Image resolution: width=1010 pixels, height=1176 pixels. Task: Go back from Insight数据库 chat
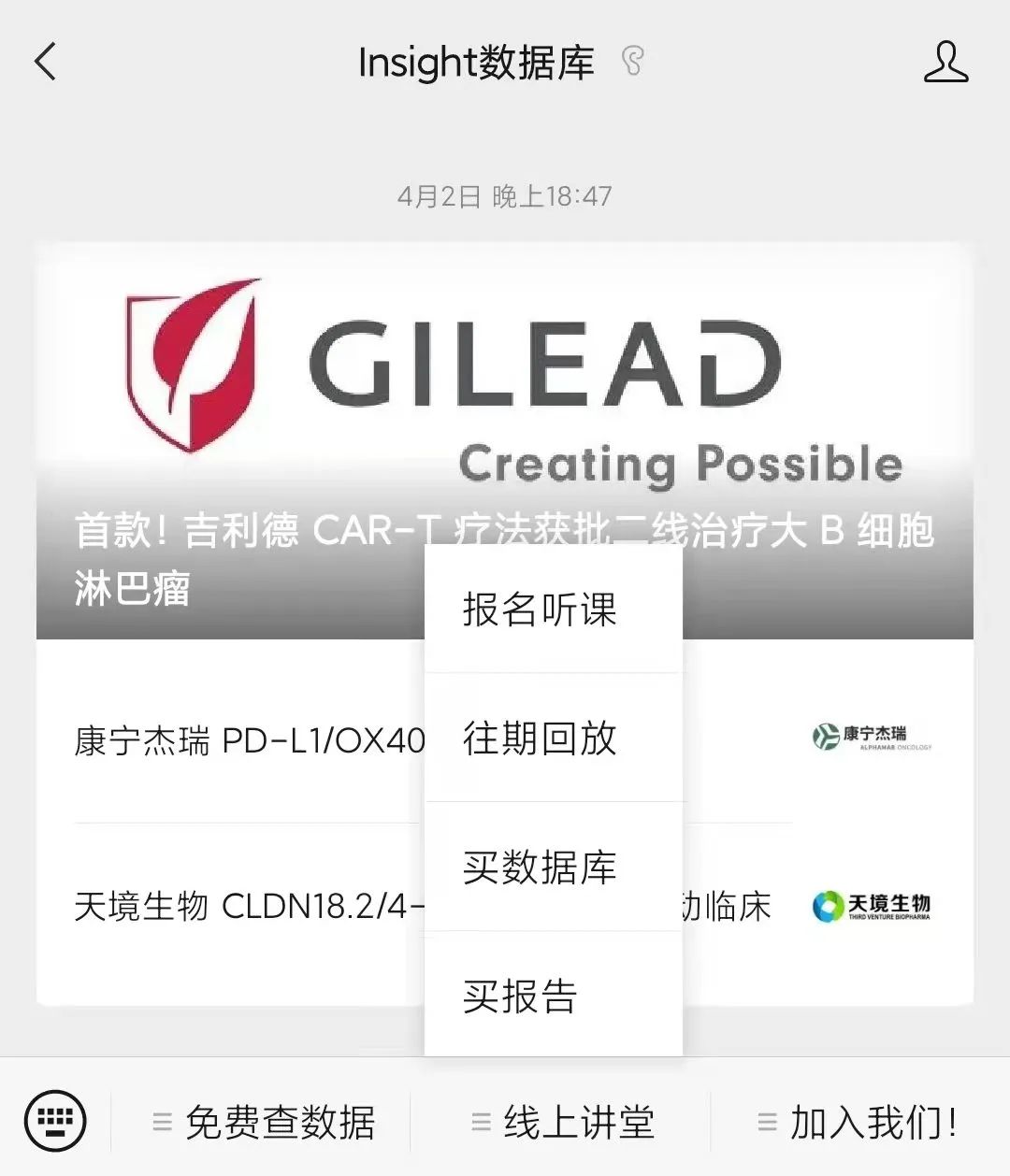45,63
